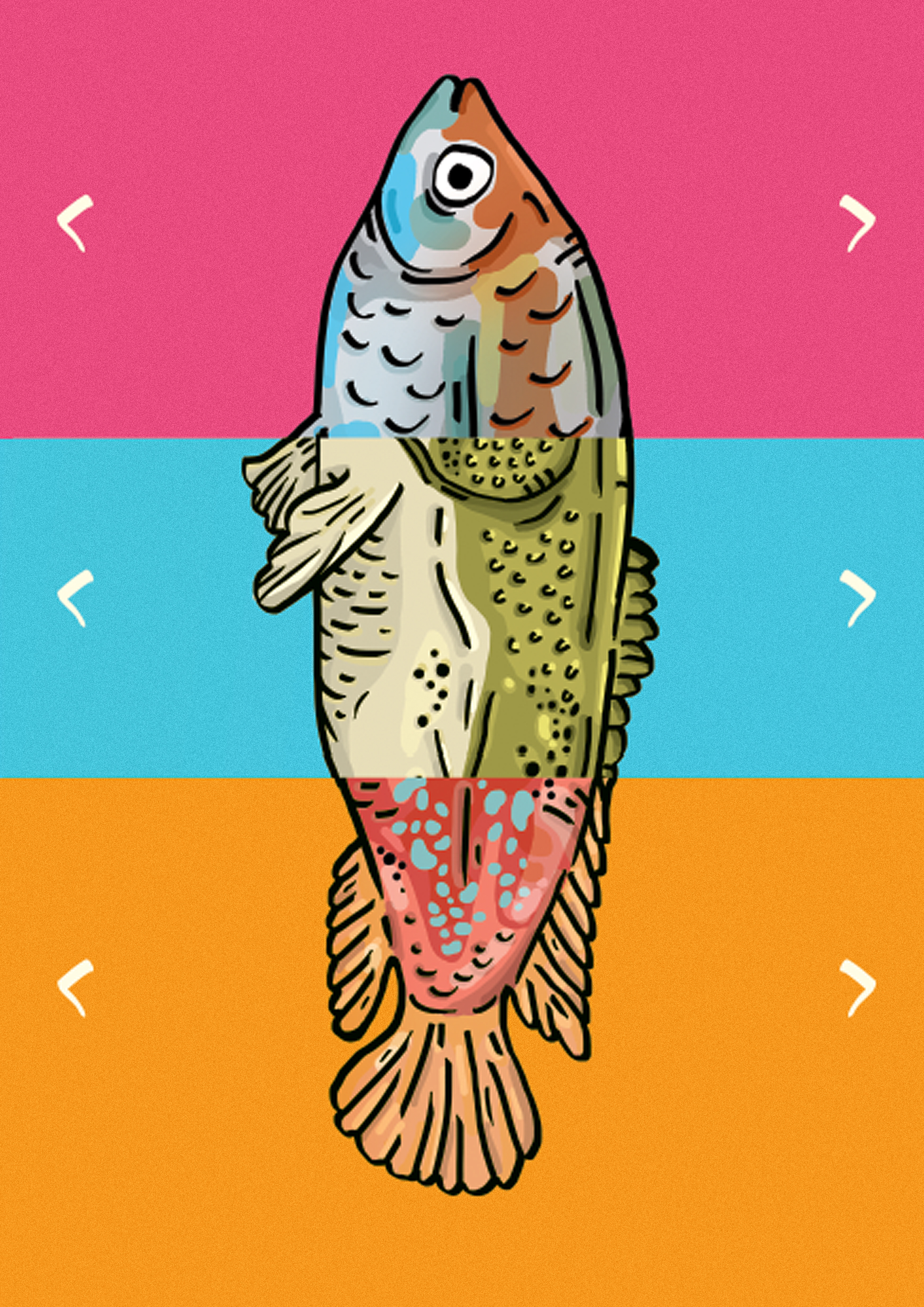This screenshot has width=924, height=1307.
Task: Show next fish head in pink band
Action: point(857,222)
